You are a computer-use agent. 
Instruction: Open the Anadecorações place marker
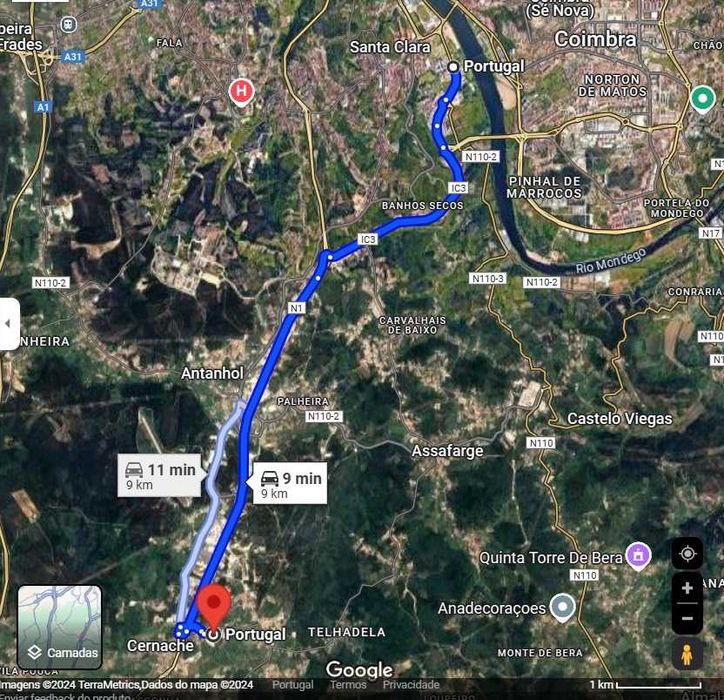click(x=563, y=607)
